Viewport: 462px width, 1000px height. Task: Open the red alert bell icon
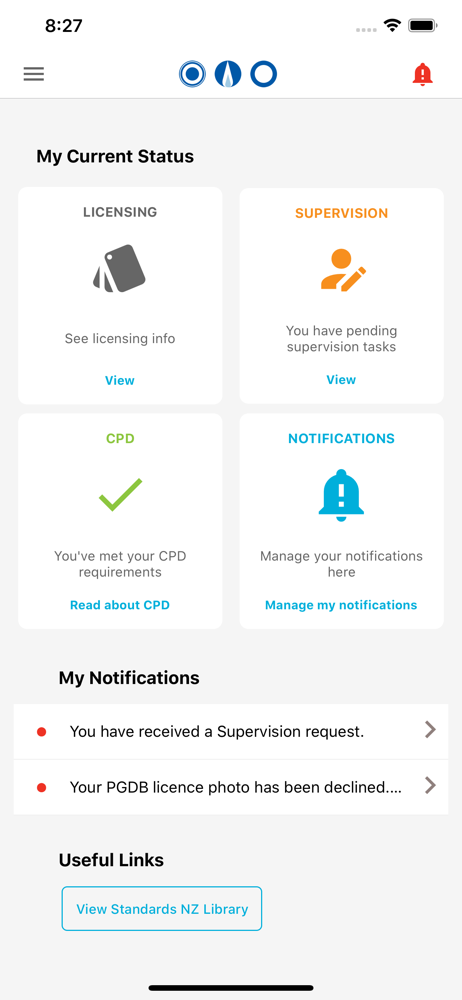422,75
